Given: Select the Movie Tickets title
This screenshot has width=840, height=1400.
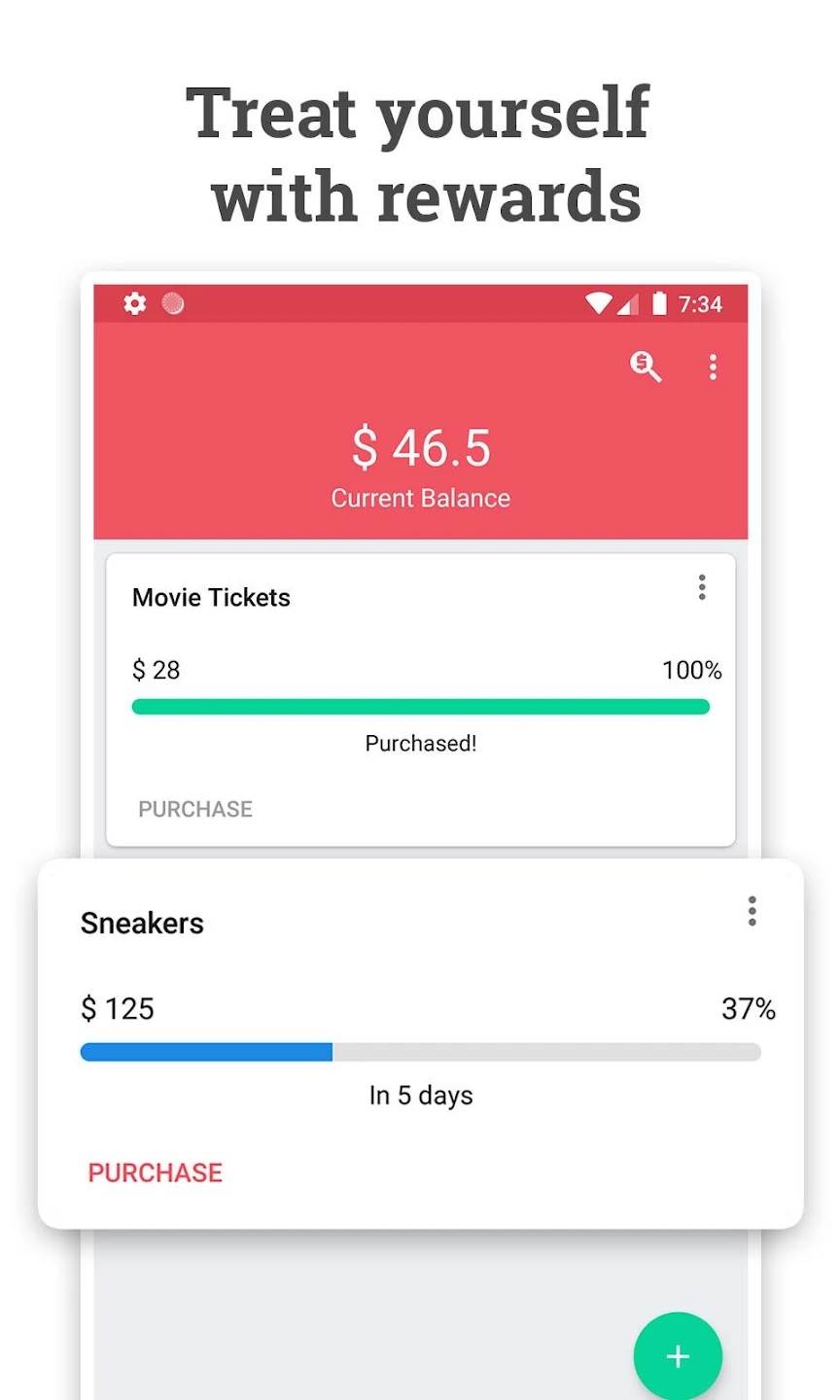Looking at the screenshot, I should click(x=210, y=597).
